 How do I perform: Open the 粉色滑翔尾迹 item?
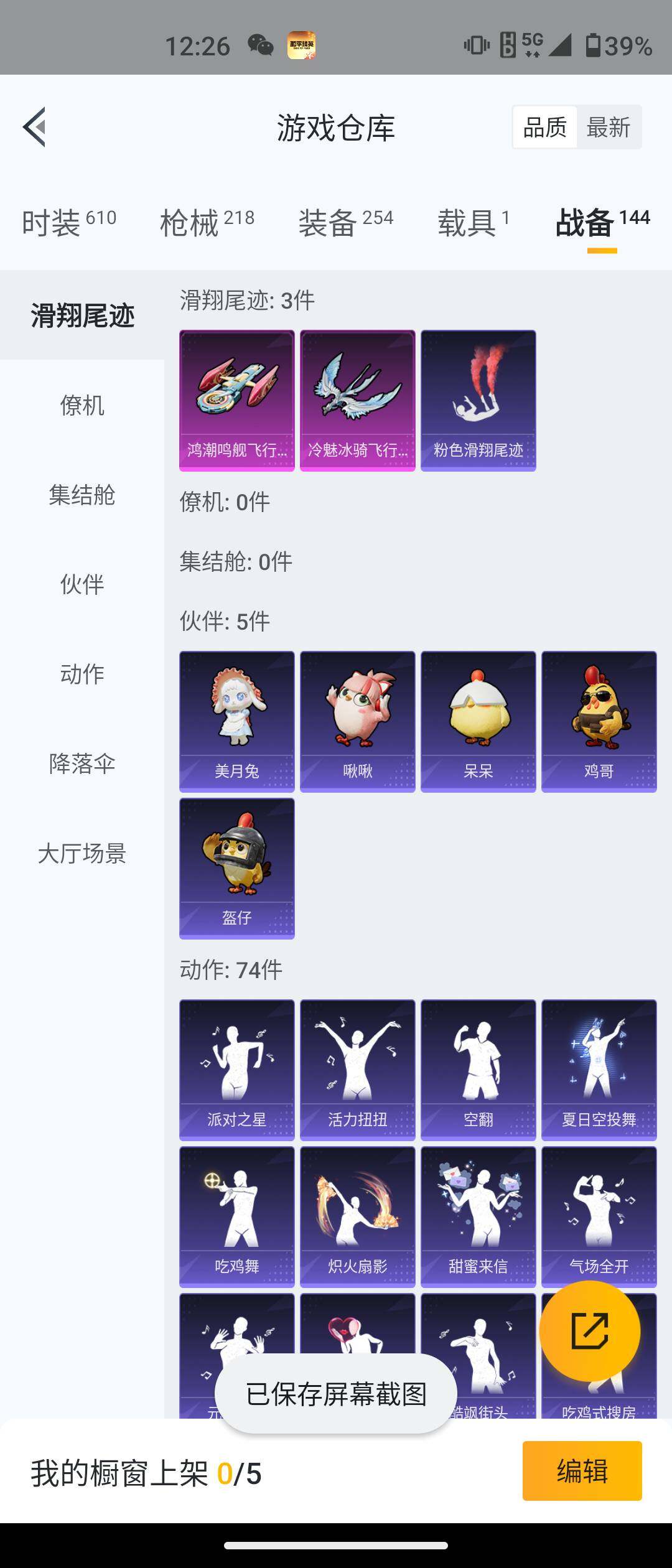point(478,401)
